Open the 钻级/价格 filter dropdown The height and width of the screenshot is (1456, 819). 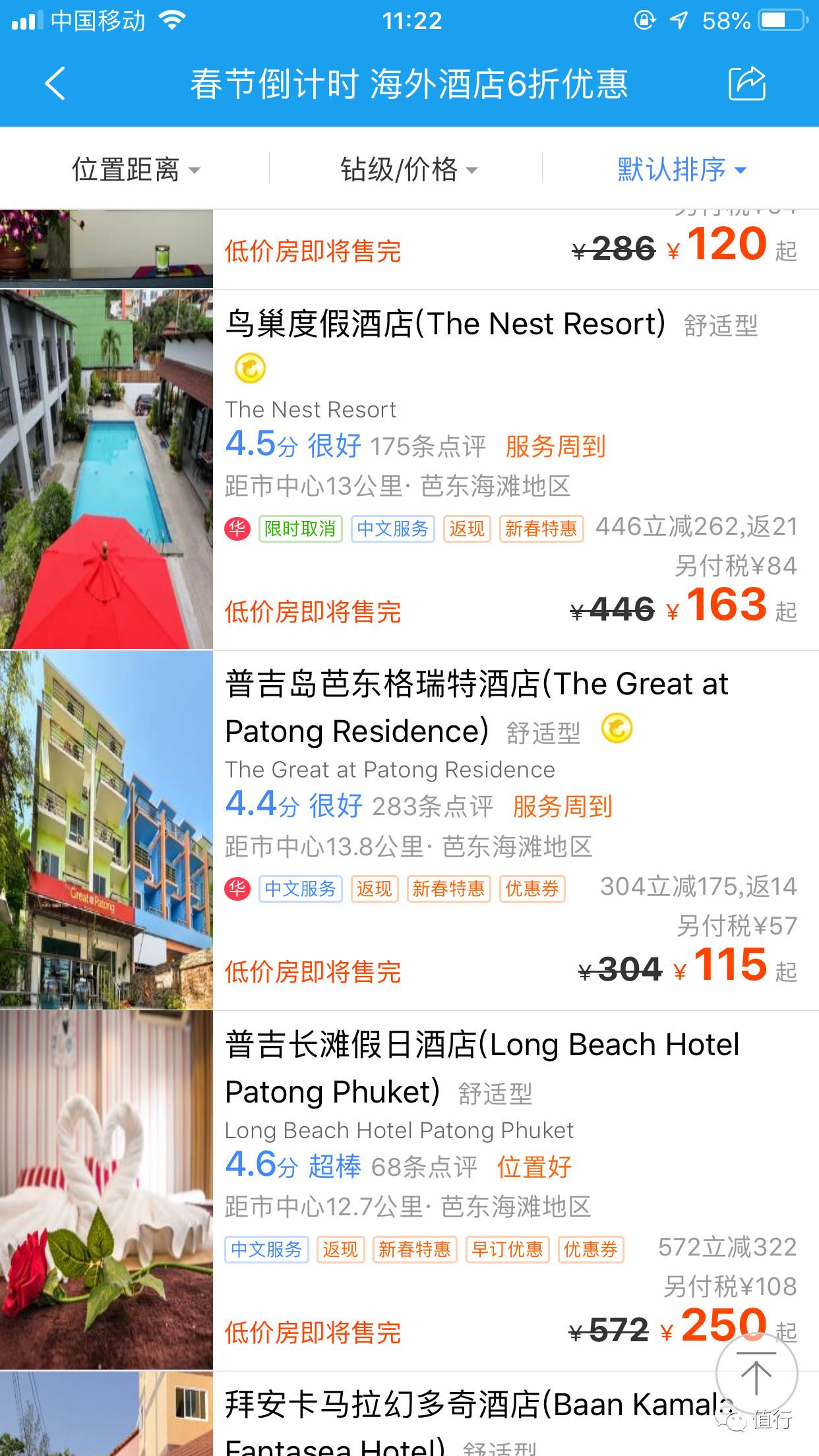[408, 169]
